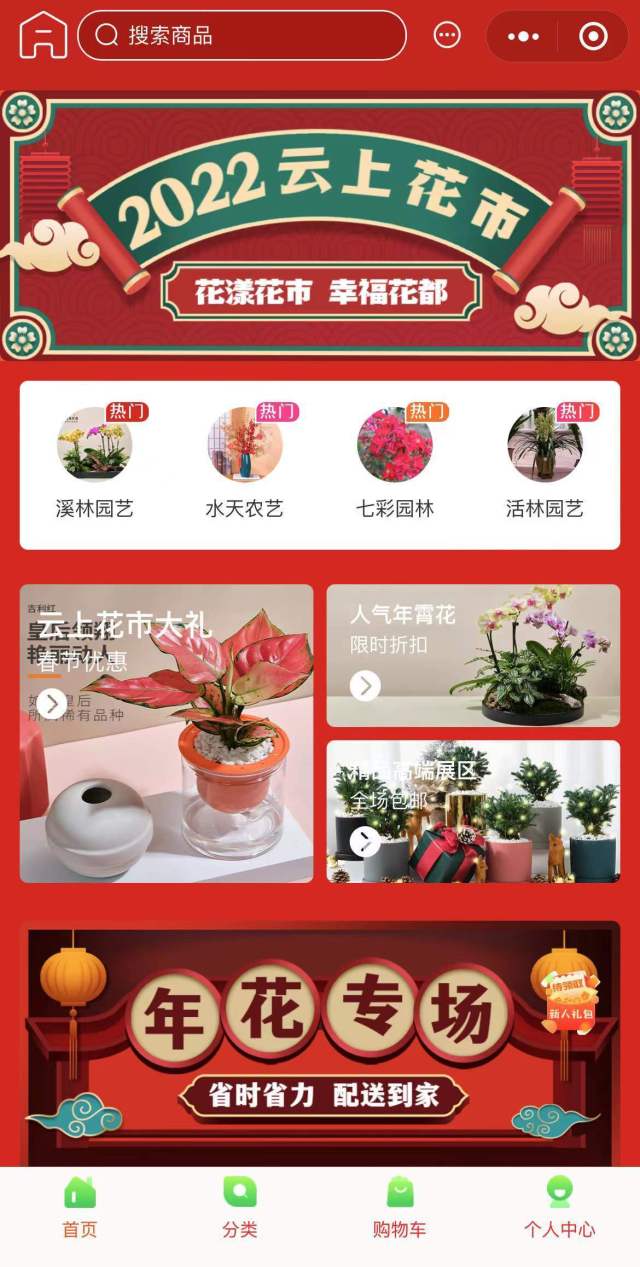This screenshot has width=640, height=1267.
Task: Open the 水天农艺 shop
Action: pos(245,463)
